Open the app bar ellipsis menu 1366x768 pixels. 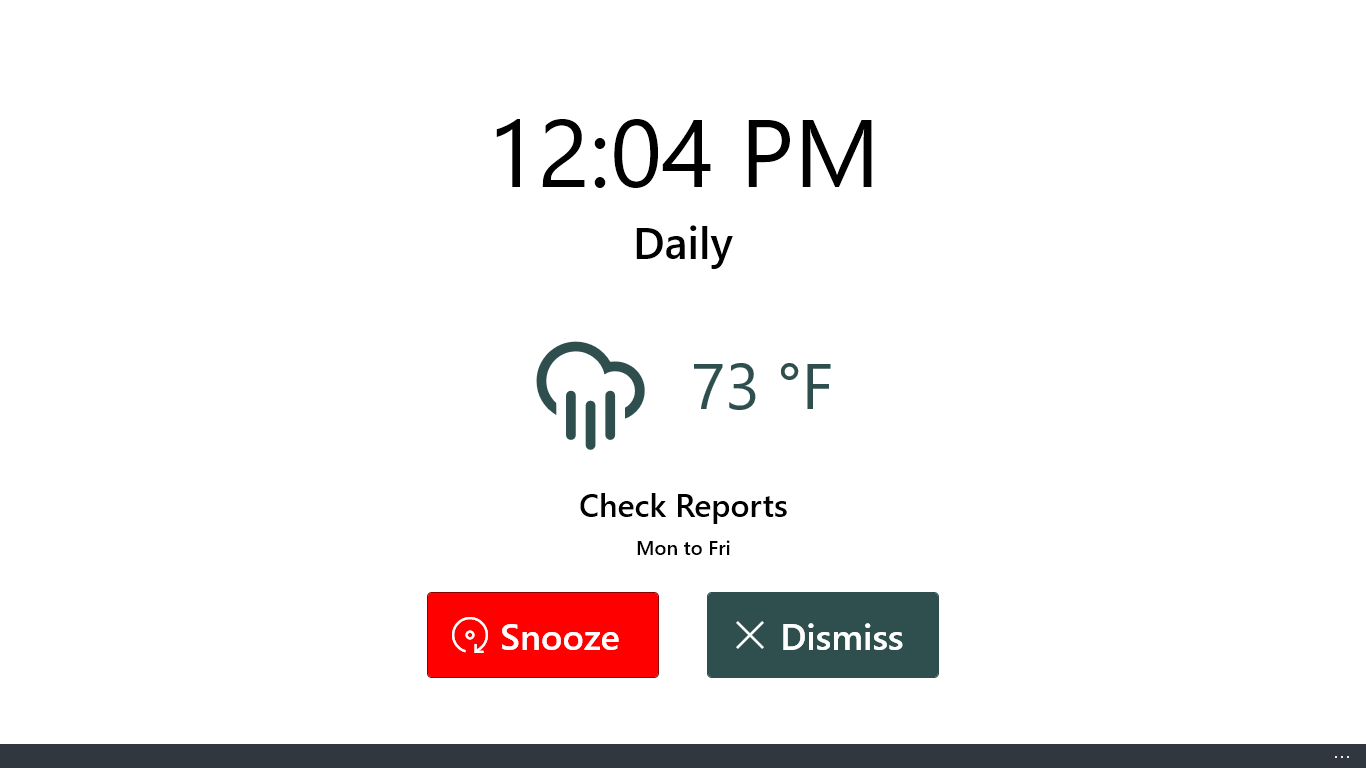pyautogui.click(x=1341, y=757)
